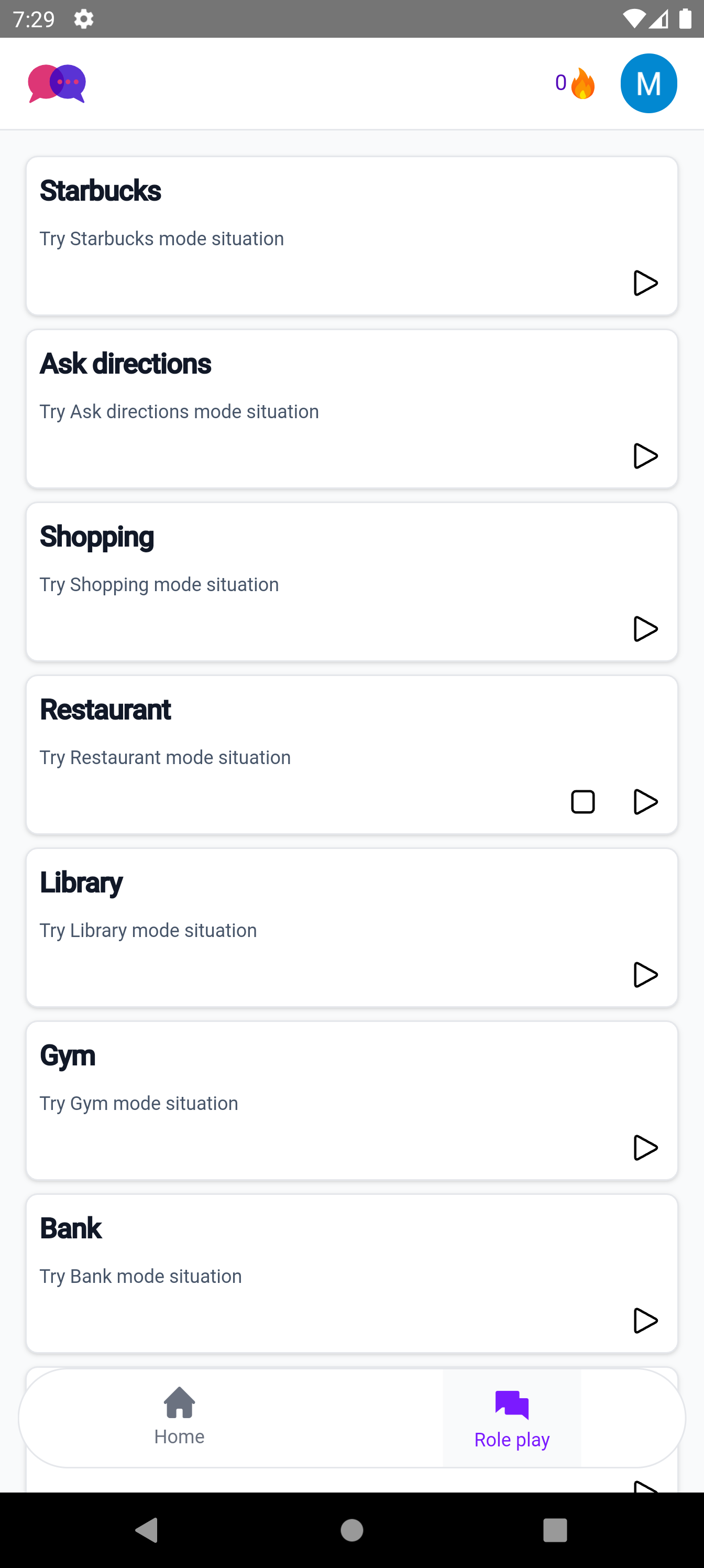The image size is (704, 1568).
Task: Select the Role play tab
Action: [x=512, y=1418]
